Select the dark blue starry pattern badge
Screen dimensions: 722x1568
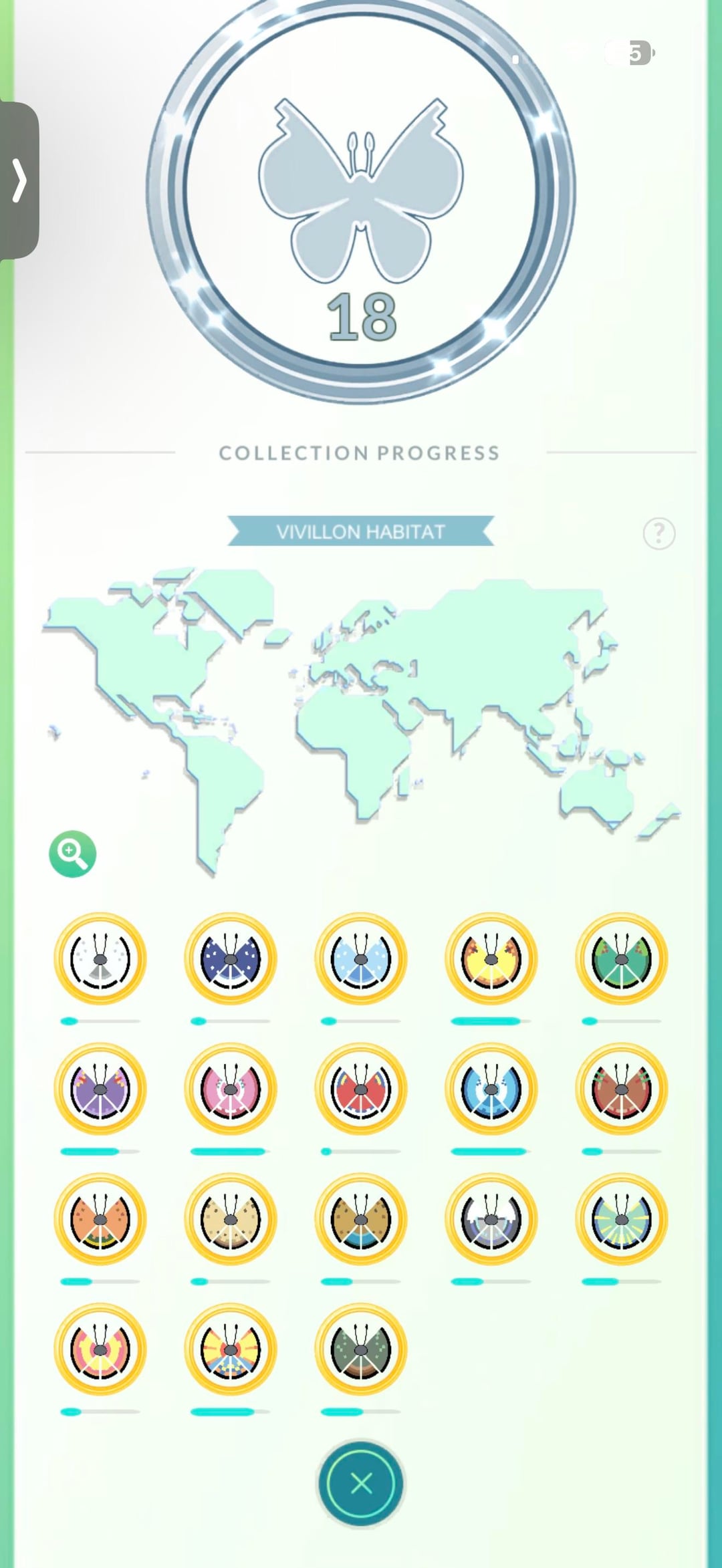pyautogui.click(x=231, y=958)
